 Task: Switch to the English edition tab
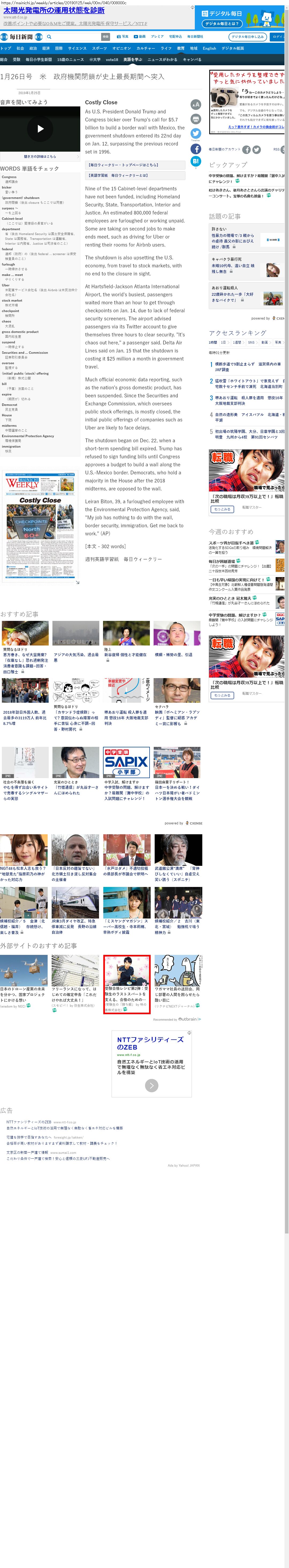209,48
